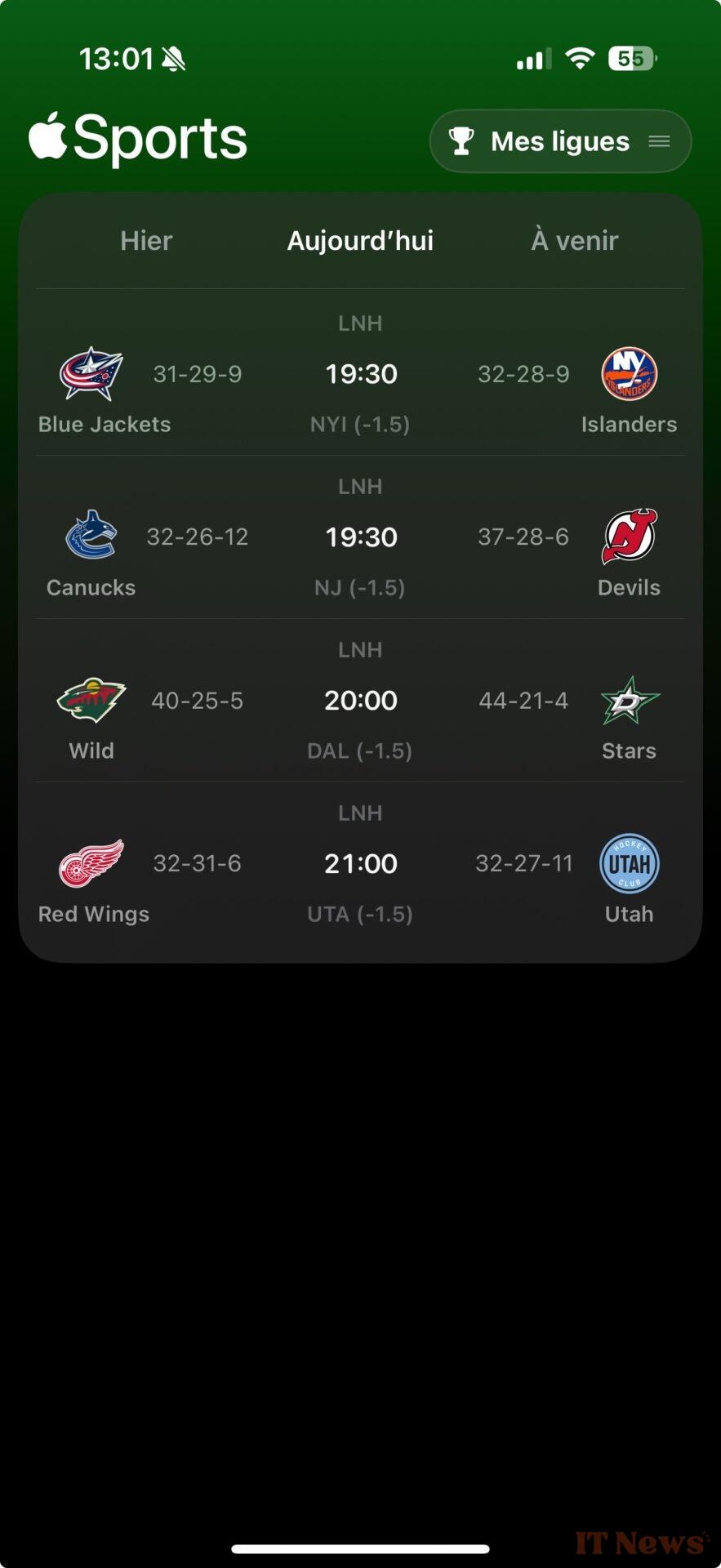
Task: Switch to the Hier tab
Action: click(x=146, y=241)
